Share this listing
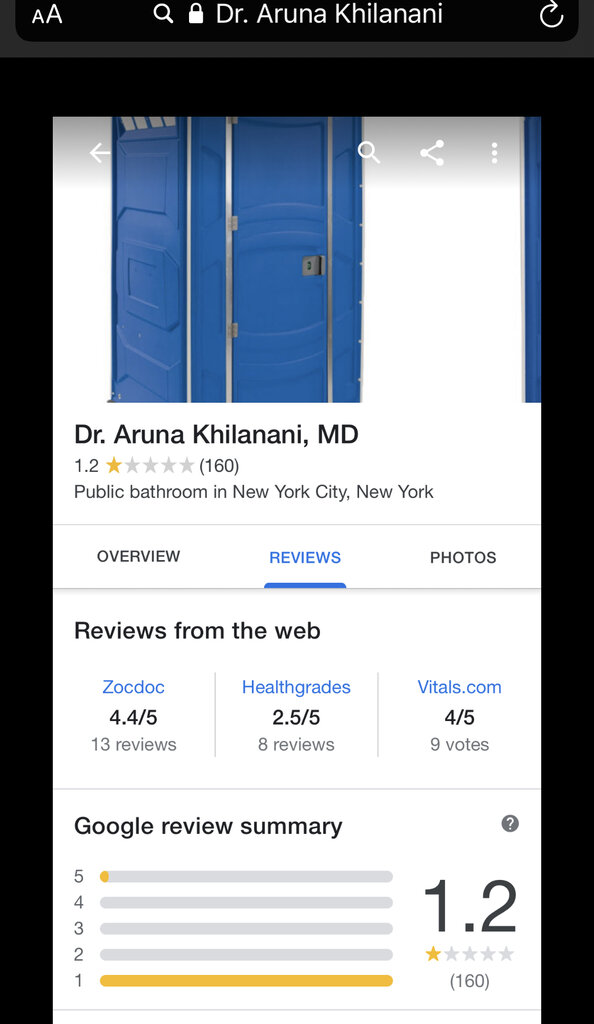 [x=432, y=153]
